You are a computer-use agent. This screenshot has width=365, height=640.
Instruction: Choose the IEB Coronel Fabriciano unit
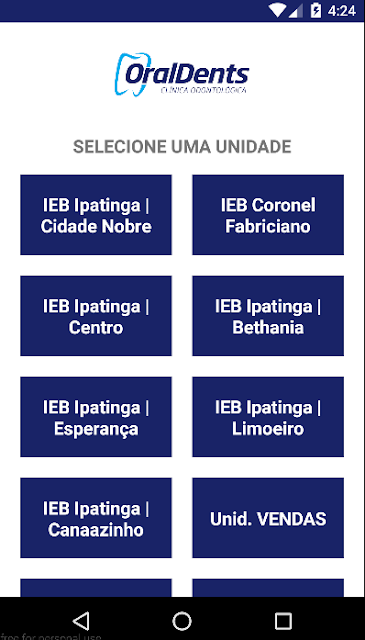268,215
